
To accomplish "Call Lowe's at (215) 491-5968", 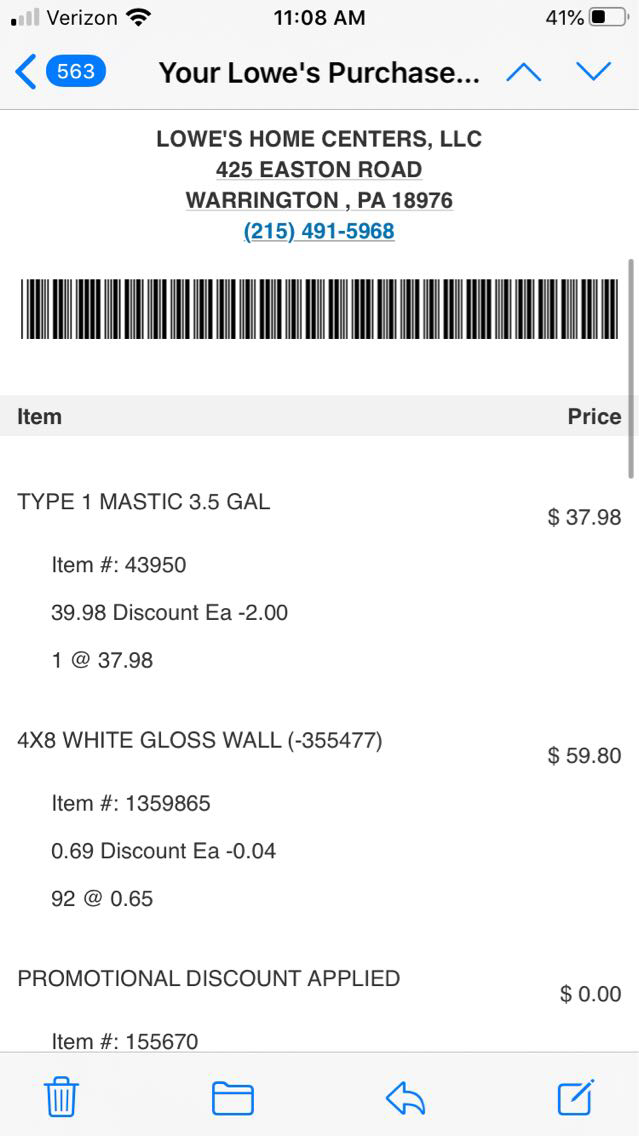I will [x=319, y=231].
